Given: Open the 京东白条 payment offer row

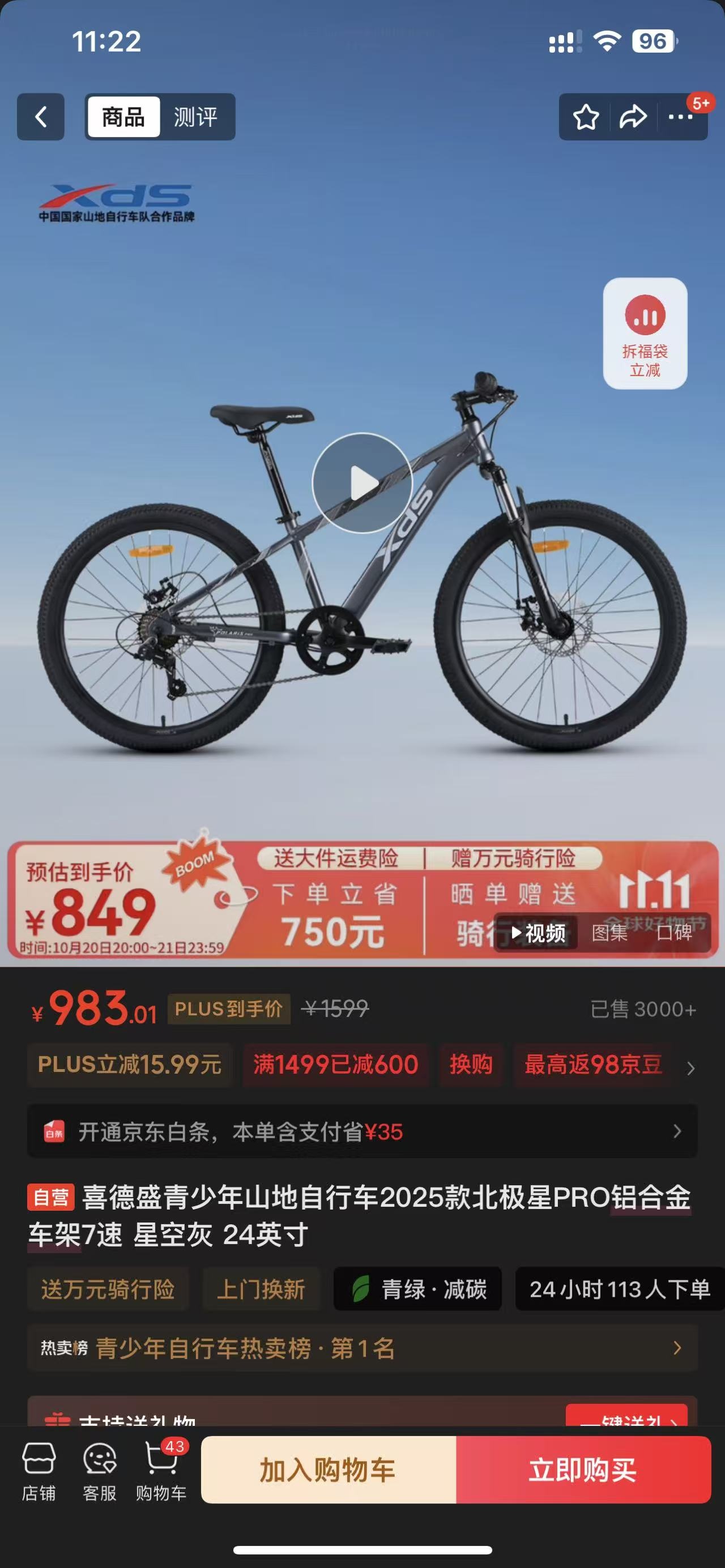Looking at the screenshot, I should [x=362, y=1131].
